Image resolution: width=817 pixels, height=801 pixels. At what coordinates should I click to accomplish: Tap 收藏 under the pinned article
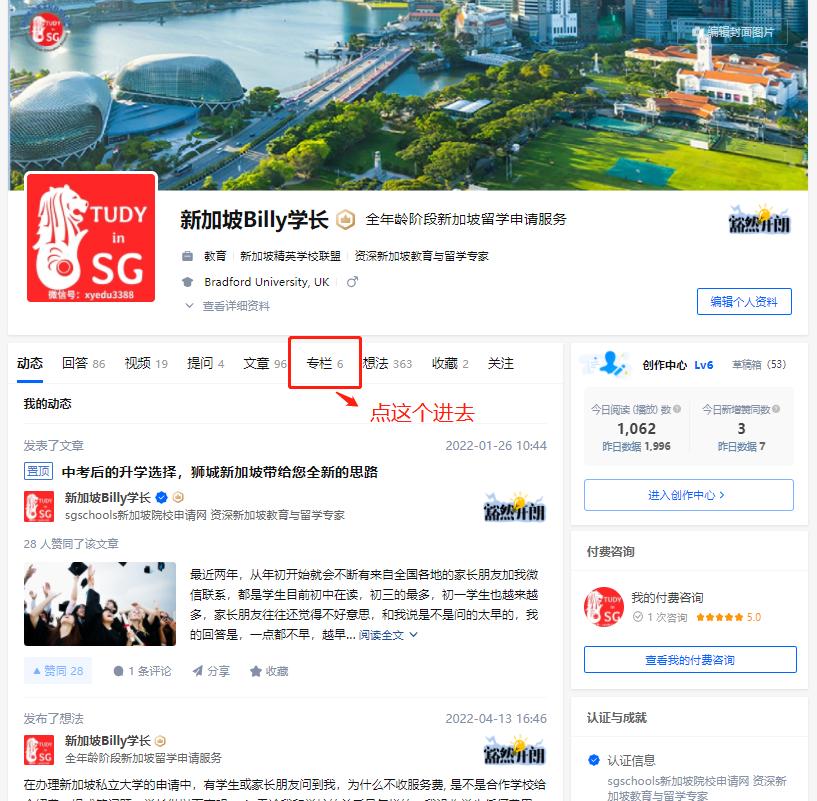(269, 671)
